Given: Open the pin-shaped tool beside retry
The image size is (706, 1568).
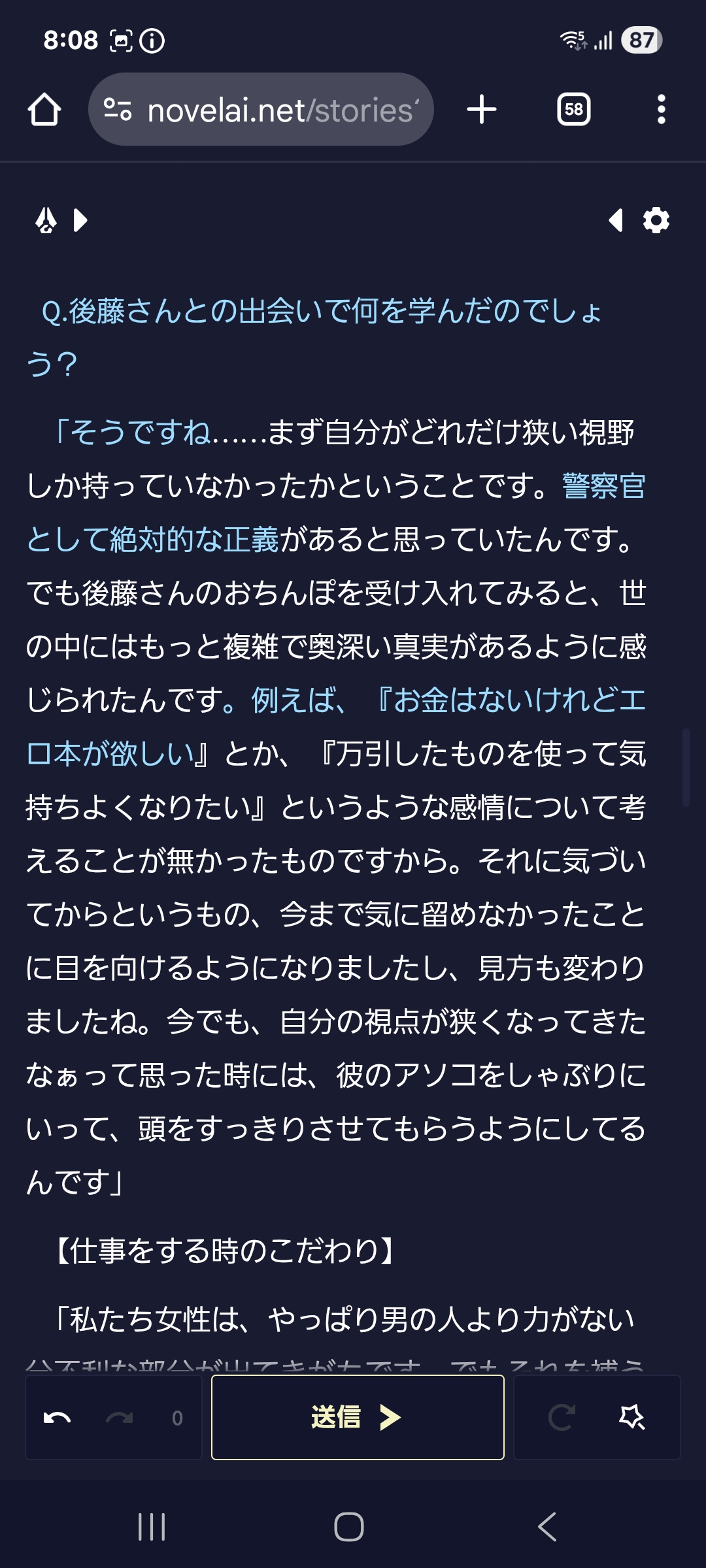Looking at the screenshot, I should (631, 1417).
